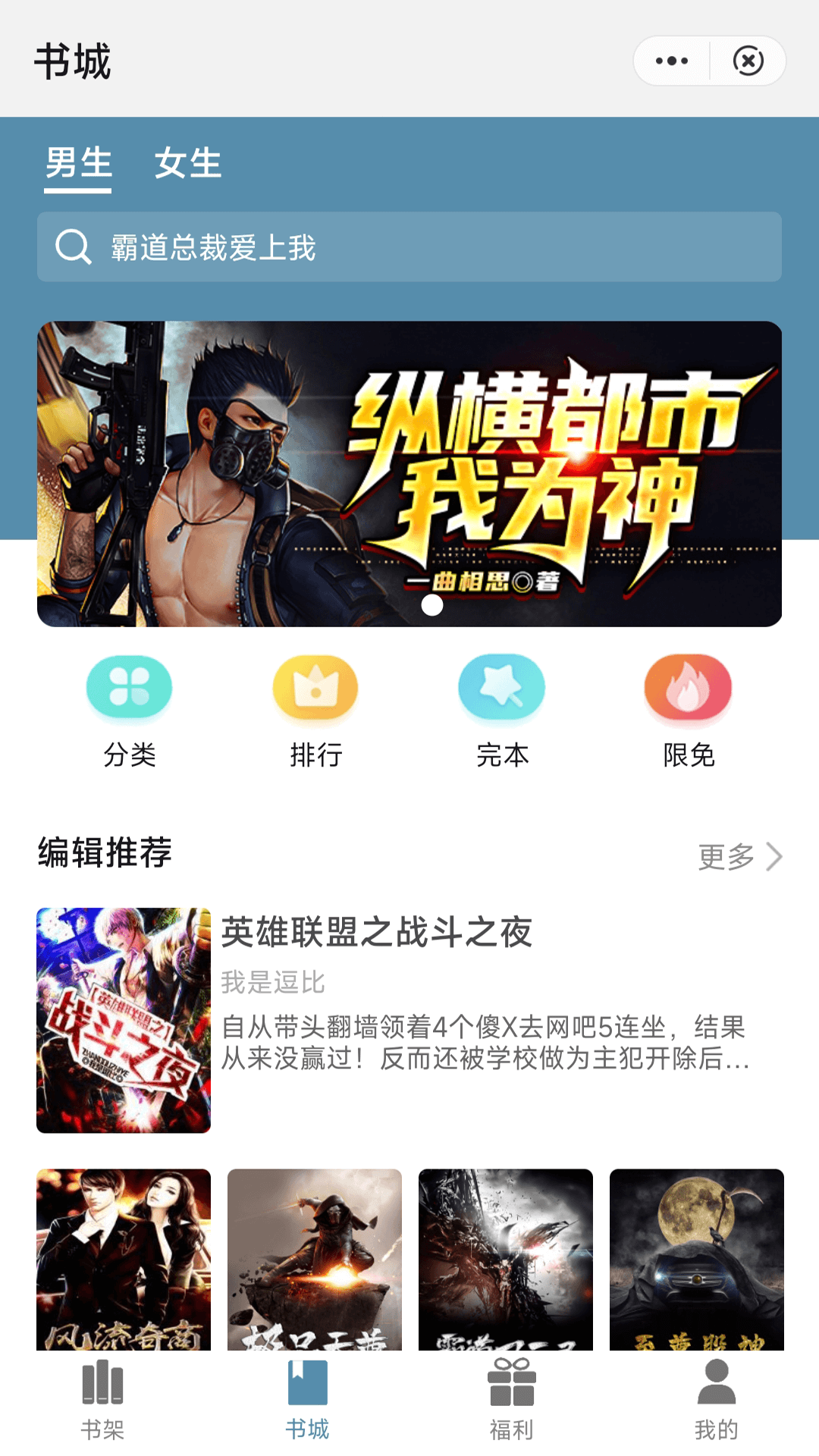Switch to the 女生 tab
819x1456 pixels.
pos(187,163)
